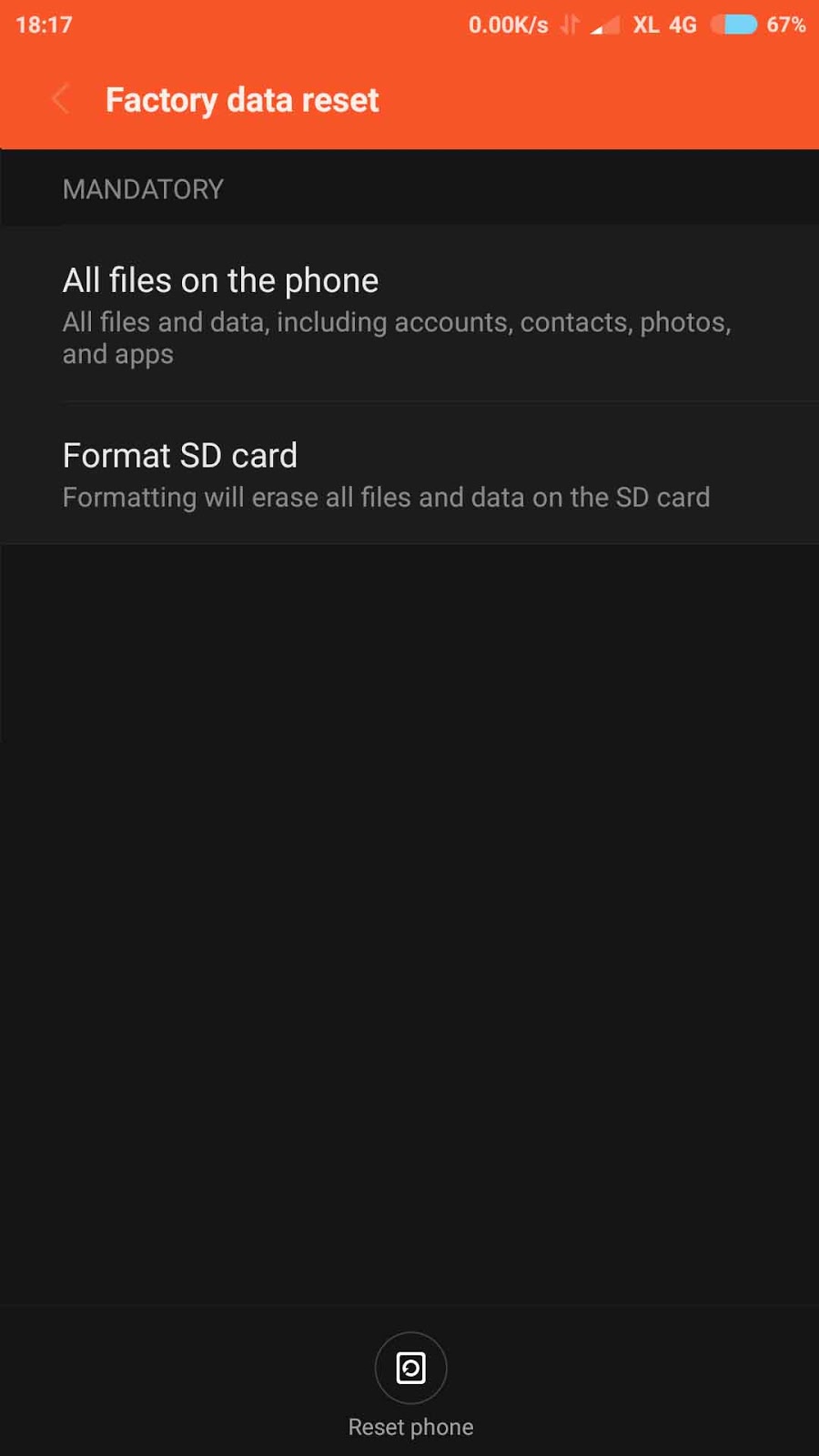Image resolution: width=819 pixels, height=1456 pixels.
Task: Go back from Factory data reset
Action: click(61, 99)
